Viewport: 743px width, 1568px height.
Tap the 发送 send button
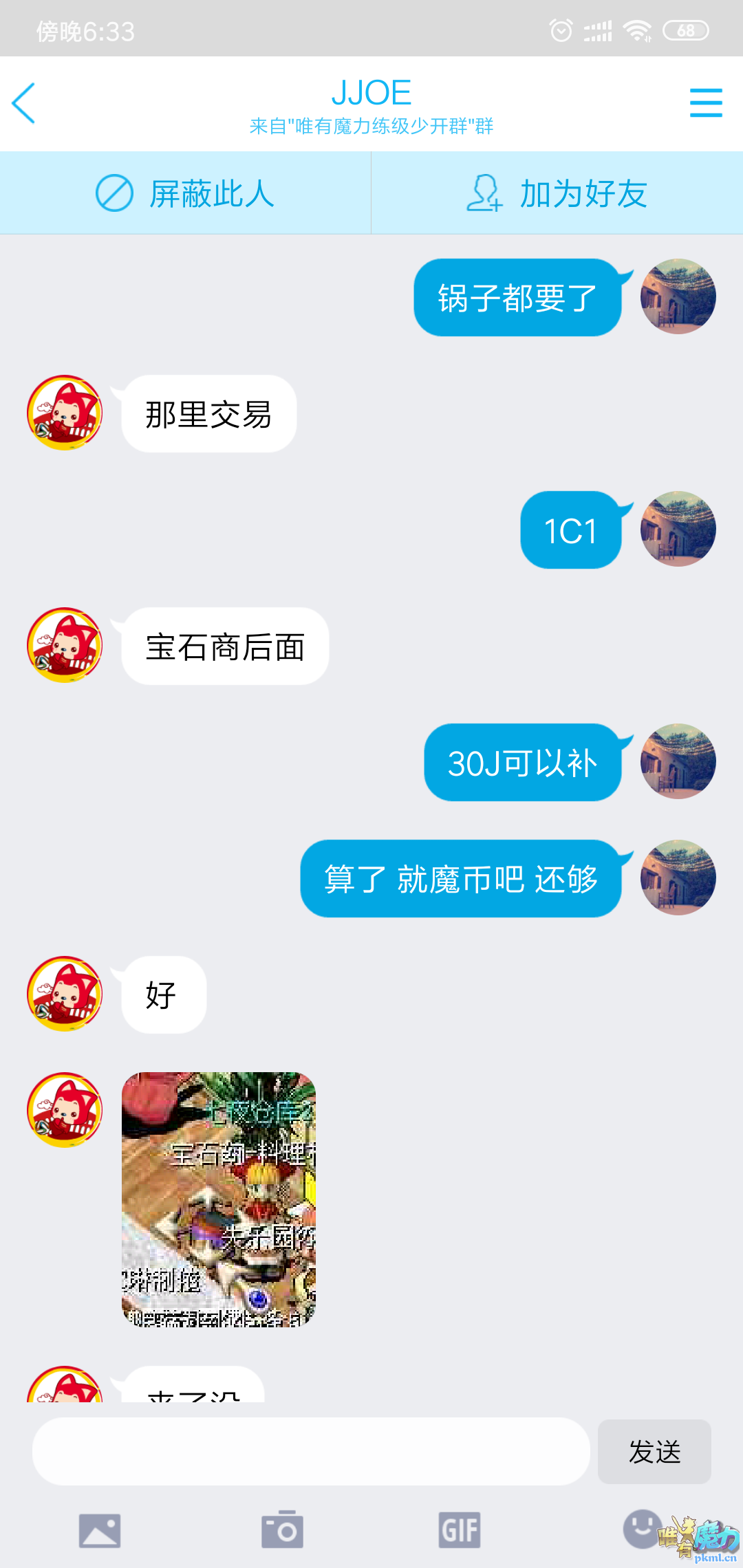(654, 1452)
